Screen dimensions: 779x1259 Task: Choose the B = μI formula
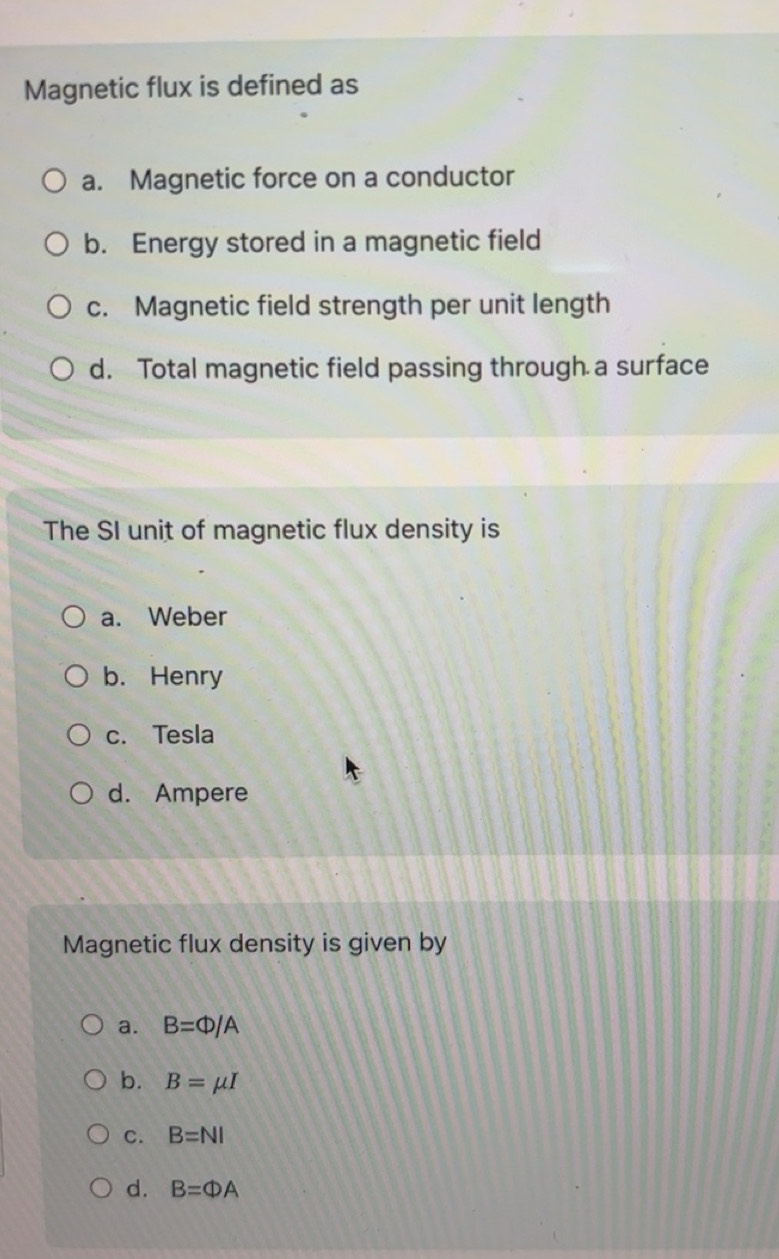tap(95, 1080)
